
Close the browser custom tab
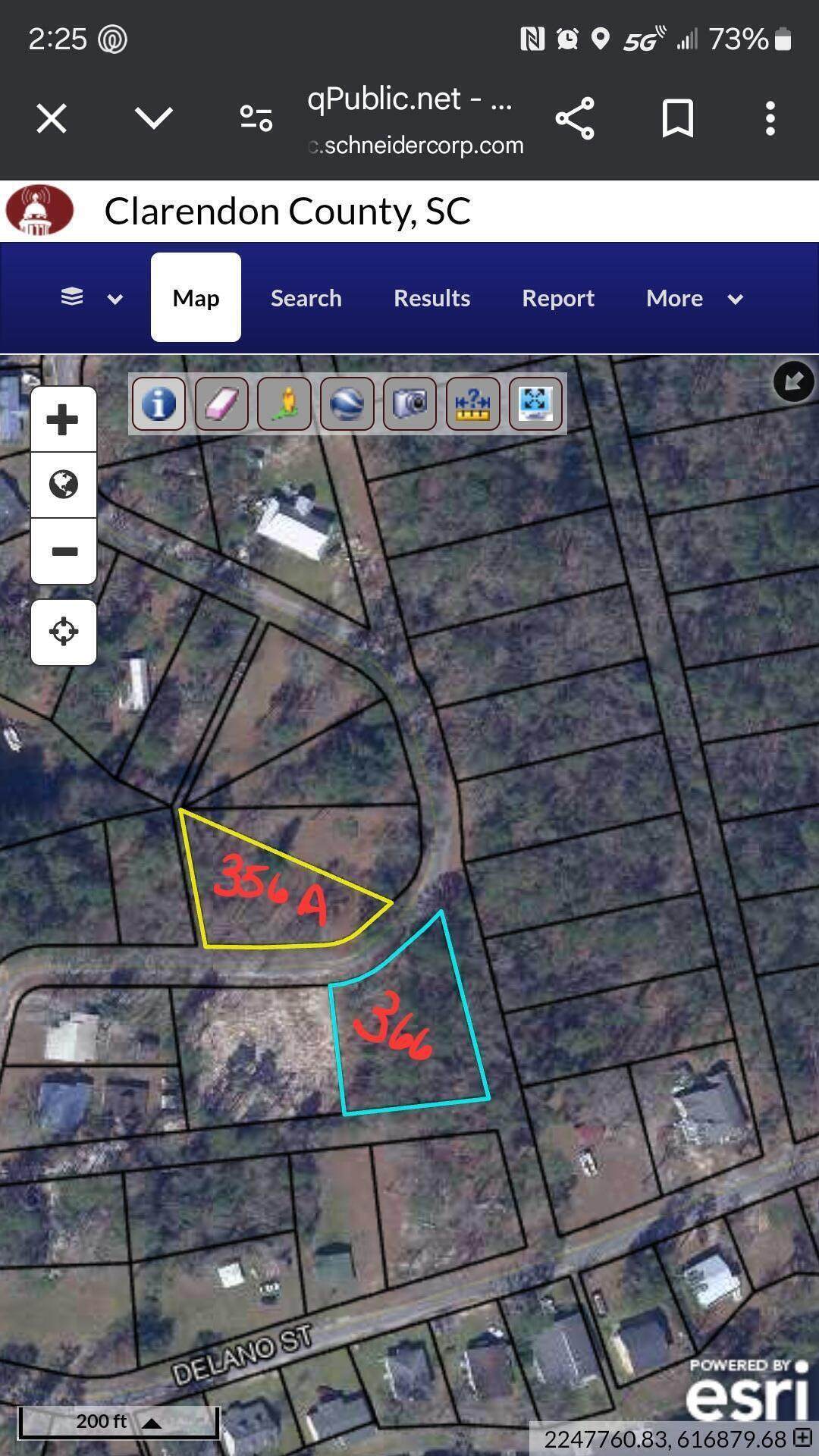(52, 119)
